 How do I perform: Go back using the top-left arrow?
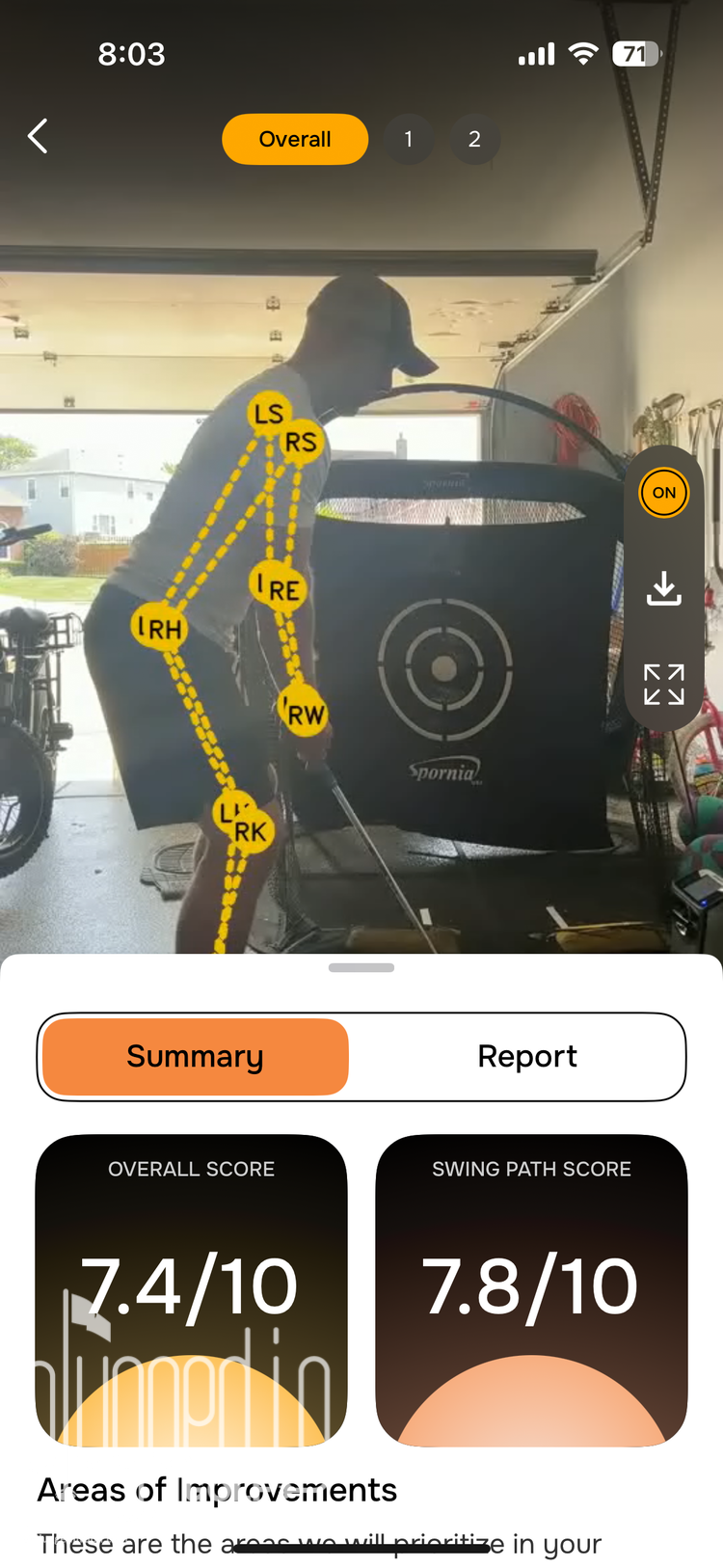38,137
